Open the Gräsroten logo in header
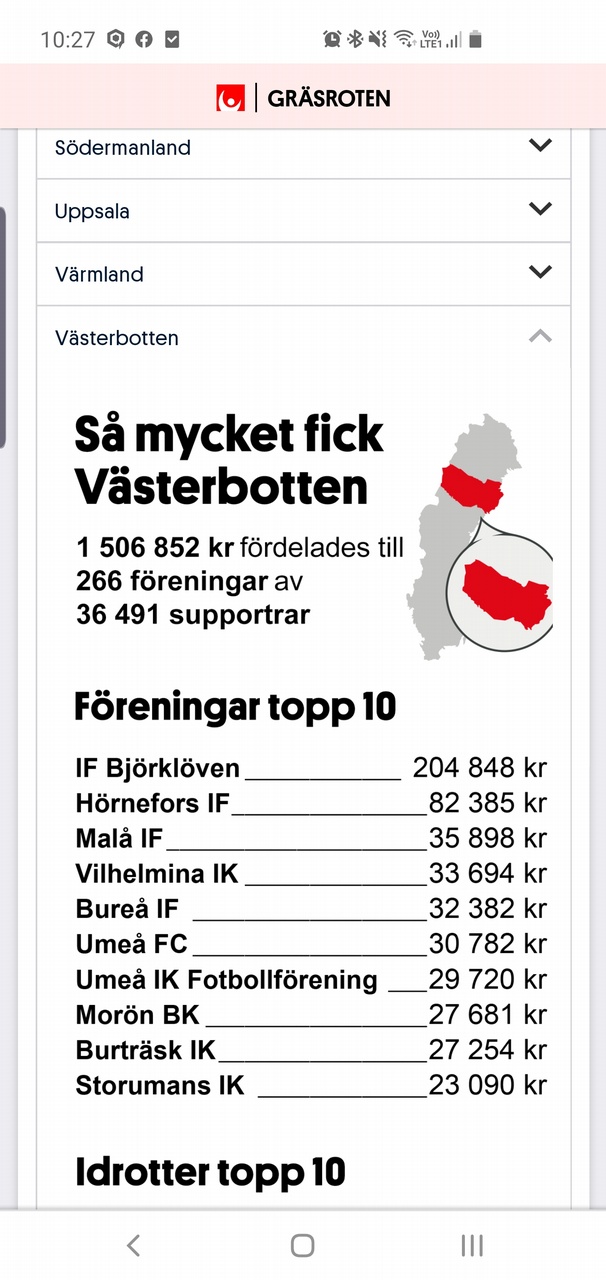The height and width of the screenshot is (1280, 606). [303, 98]
